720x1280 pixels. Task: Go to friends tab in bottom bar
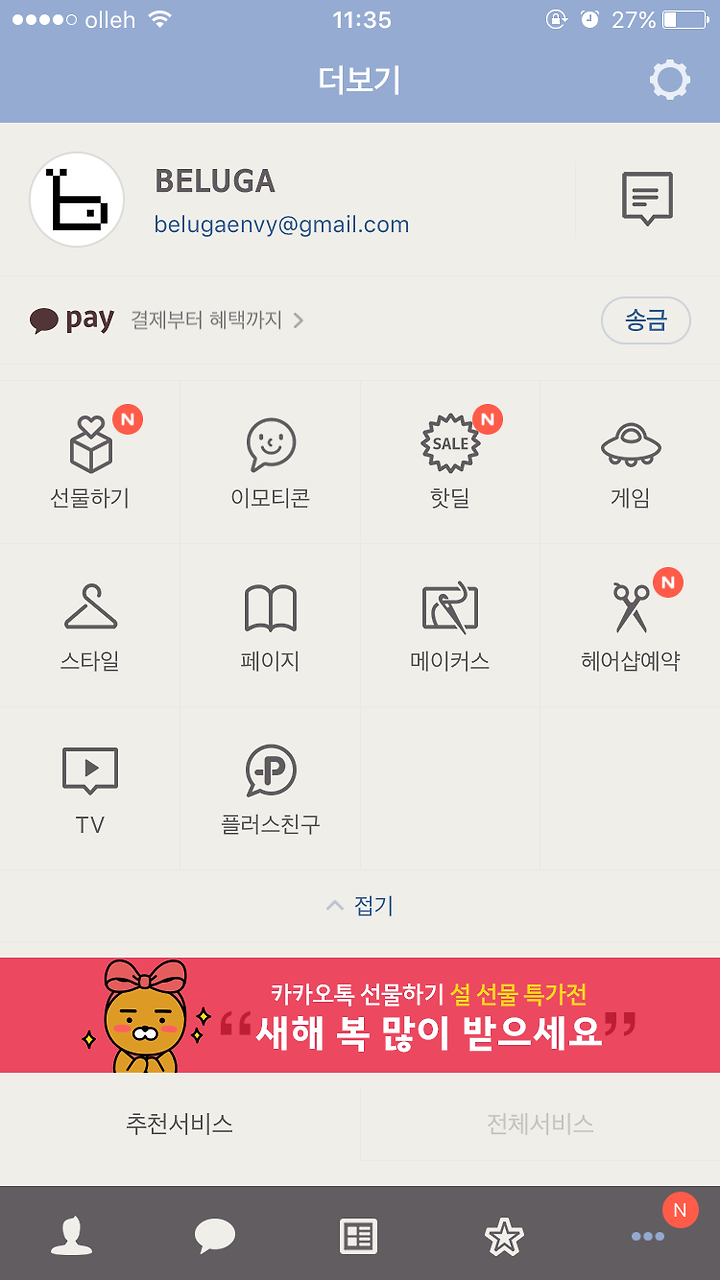coord(72,1237)
